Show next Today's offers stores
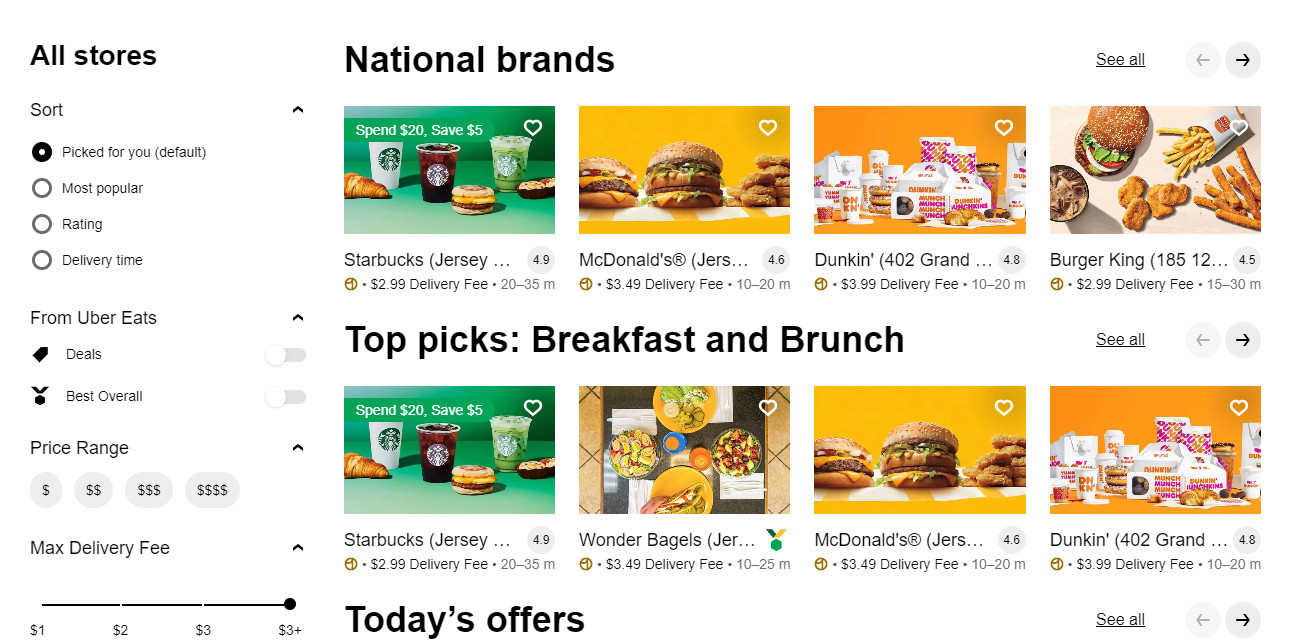Viewport: 1294px width, 641px height. [1243, 620]
